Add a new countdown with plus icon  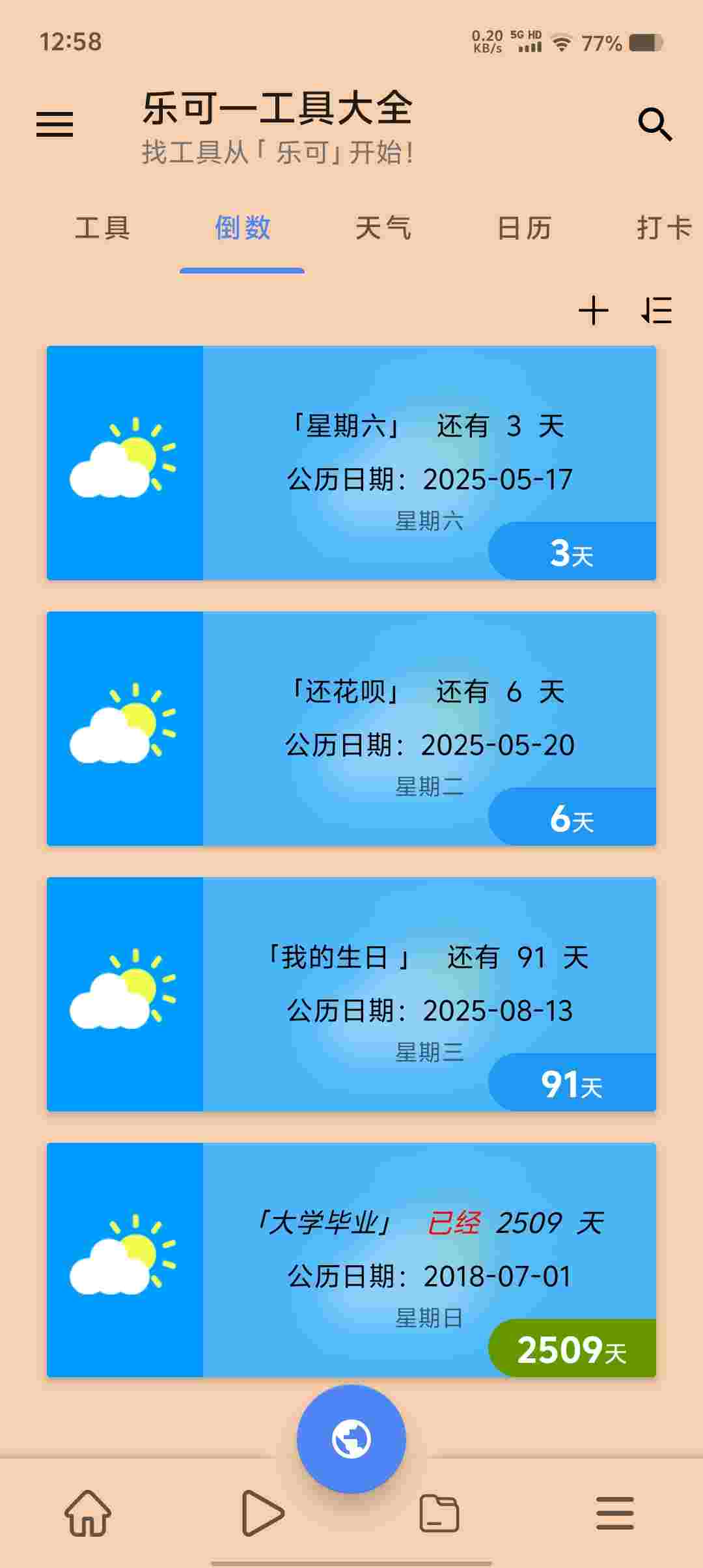tap(594, 310)
